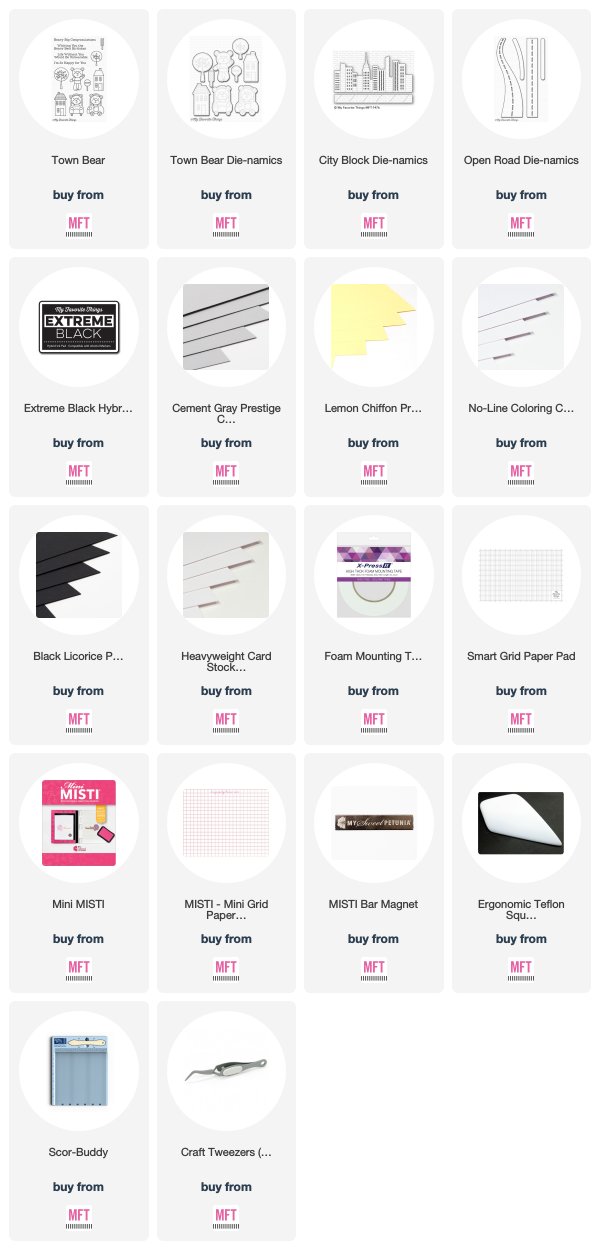Open Extreme Black Hybrid ink product

79,377
